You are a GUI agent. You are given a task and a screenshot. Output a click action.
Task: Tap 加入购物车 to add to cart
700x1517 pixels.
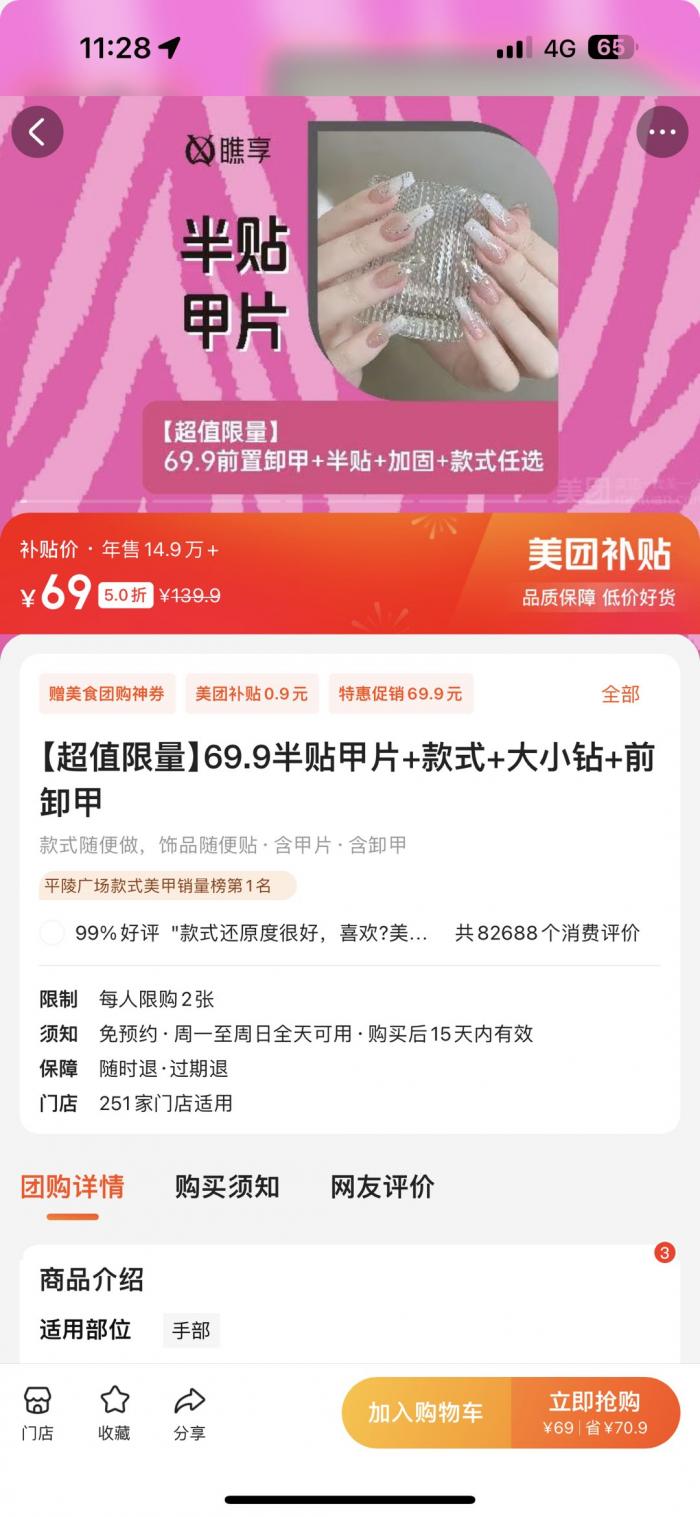[426, 1412]
